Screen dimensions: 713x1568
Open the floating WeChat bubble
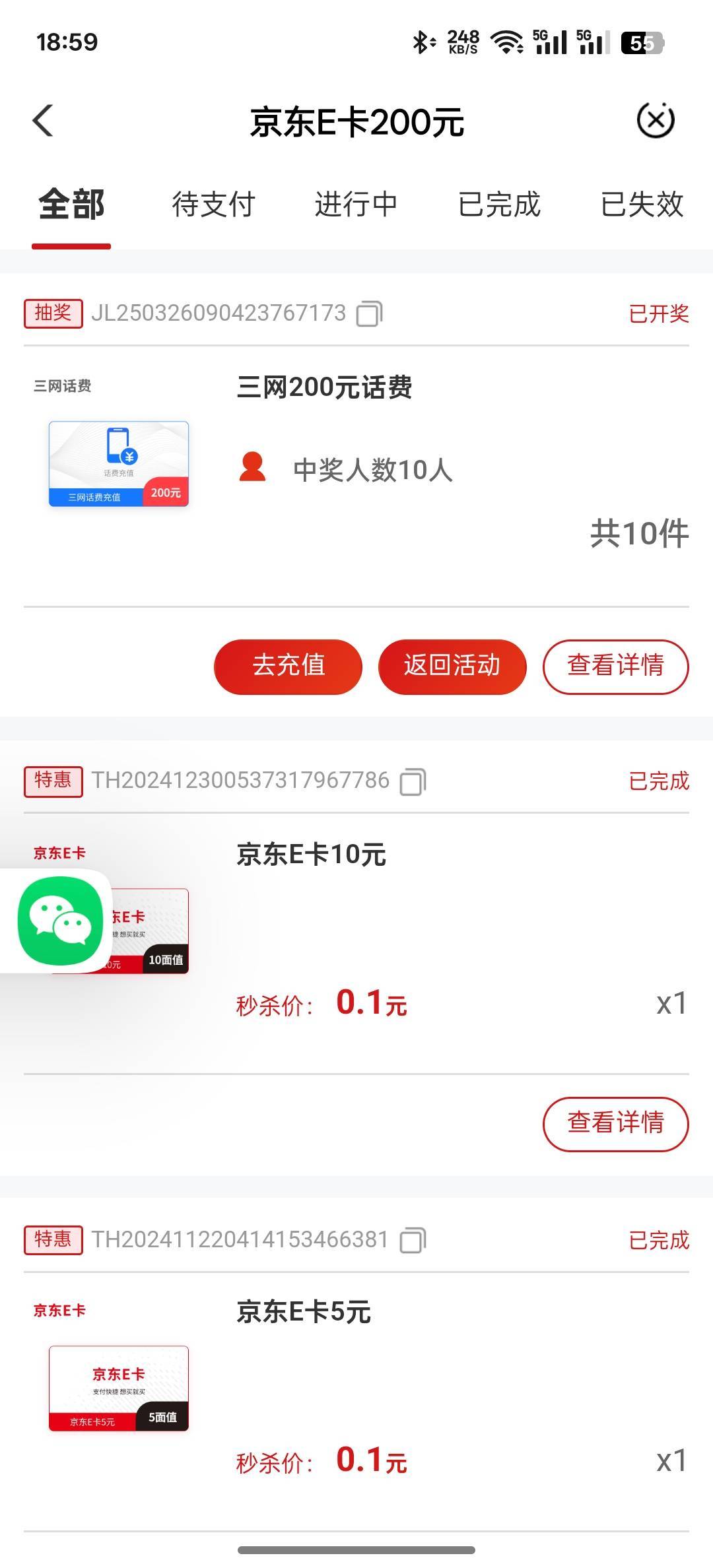(x=59, y=921)
